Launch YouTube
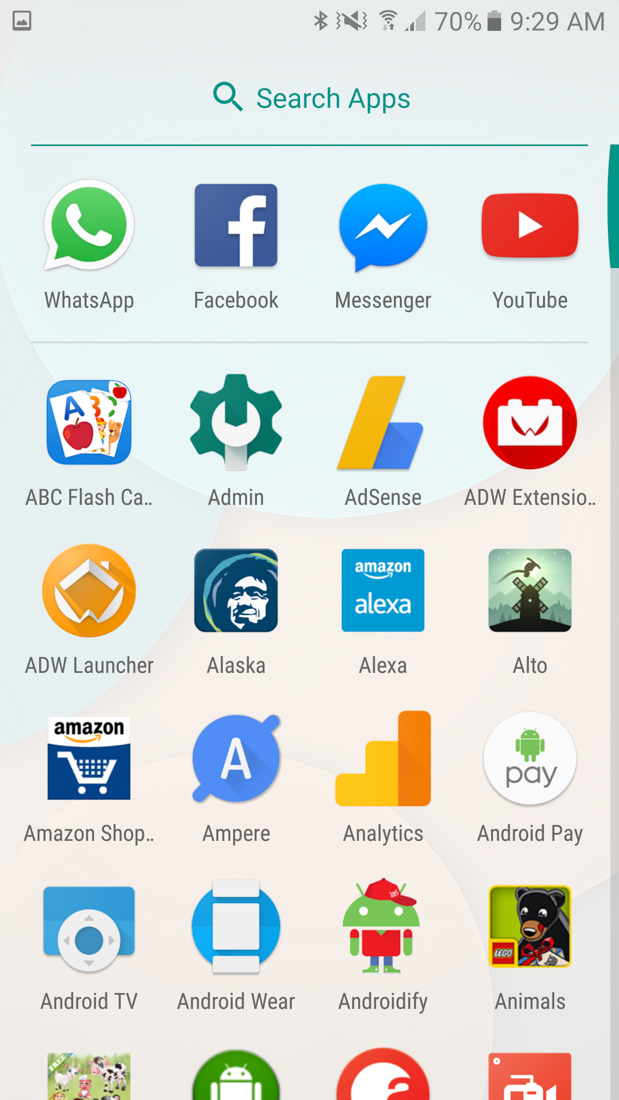Viewport: 619px width, 1100px height. click(x=530, y=227)
